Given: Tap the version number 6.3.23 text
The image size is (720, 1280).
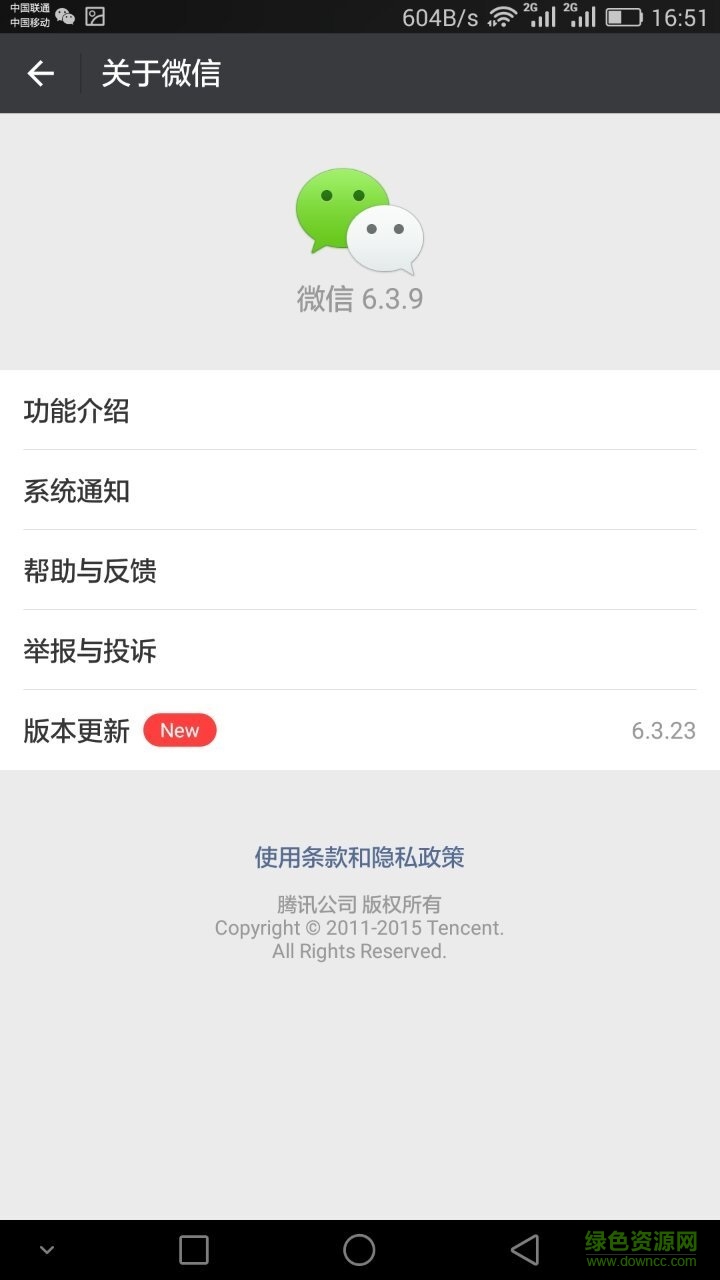Looking at the screenshot, I should (x=663, y=731).
